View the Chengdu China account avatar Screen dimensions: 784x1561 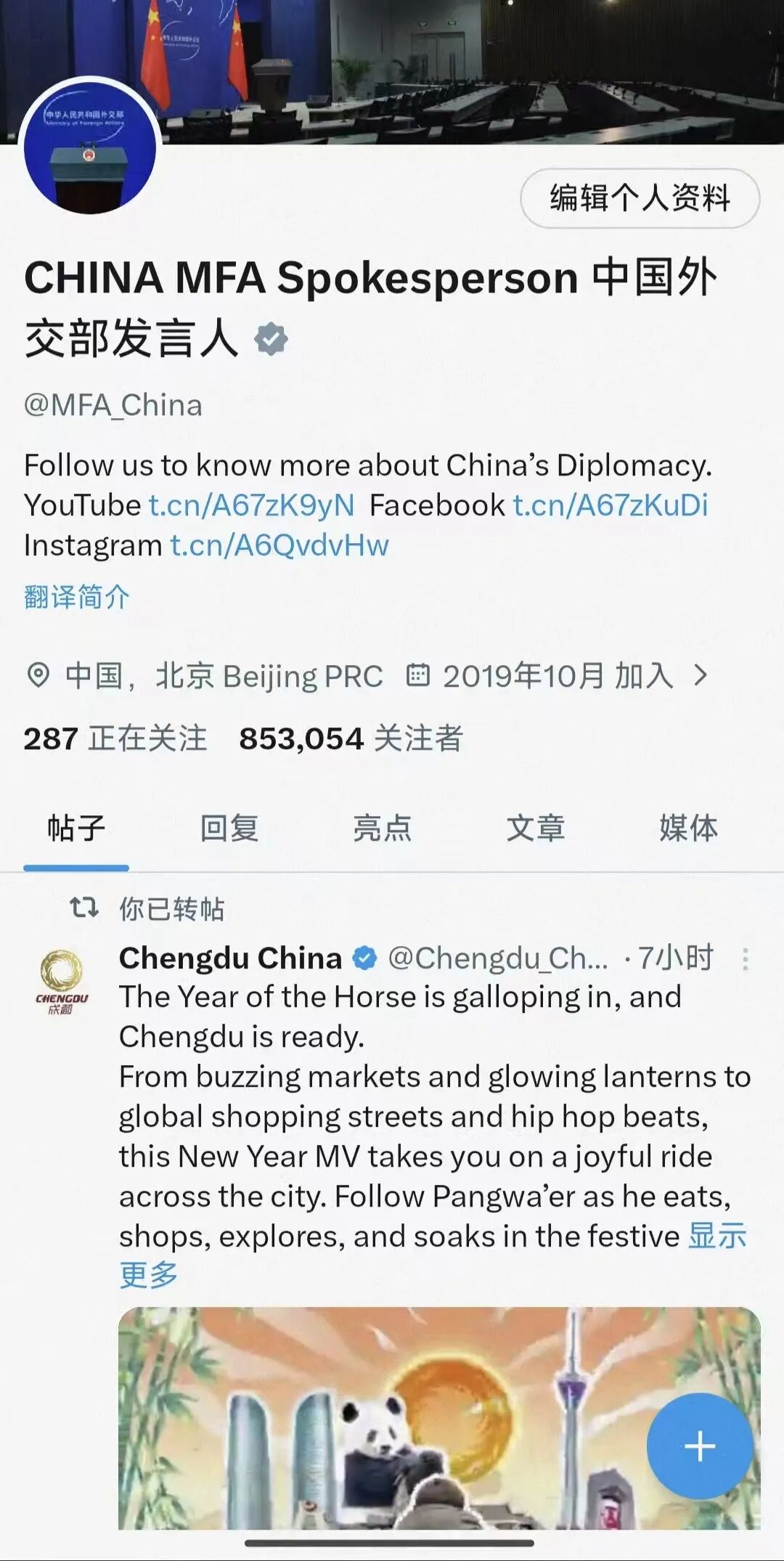62,982
